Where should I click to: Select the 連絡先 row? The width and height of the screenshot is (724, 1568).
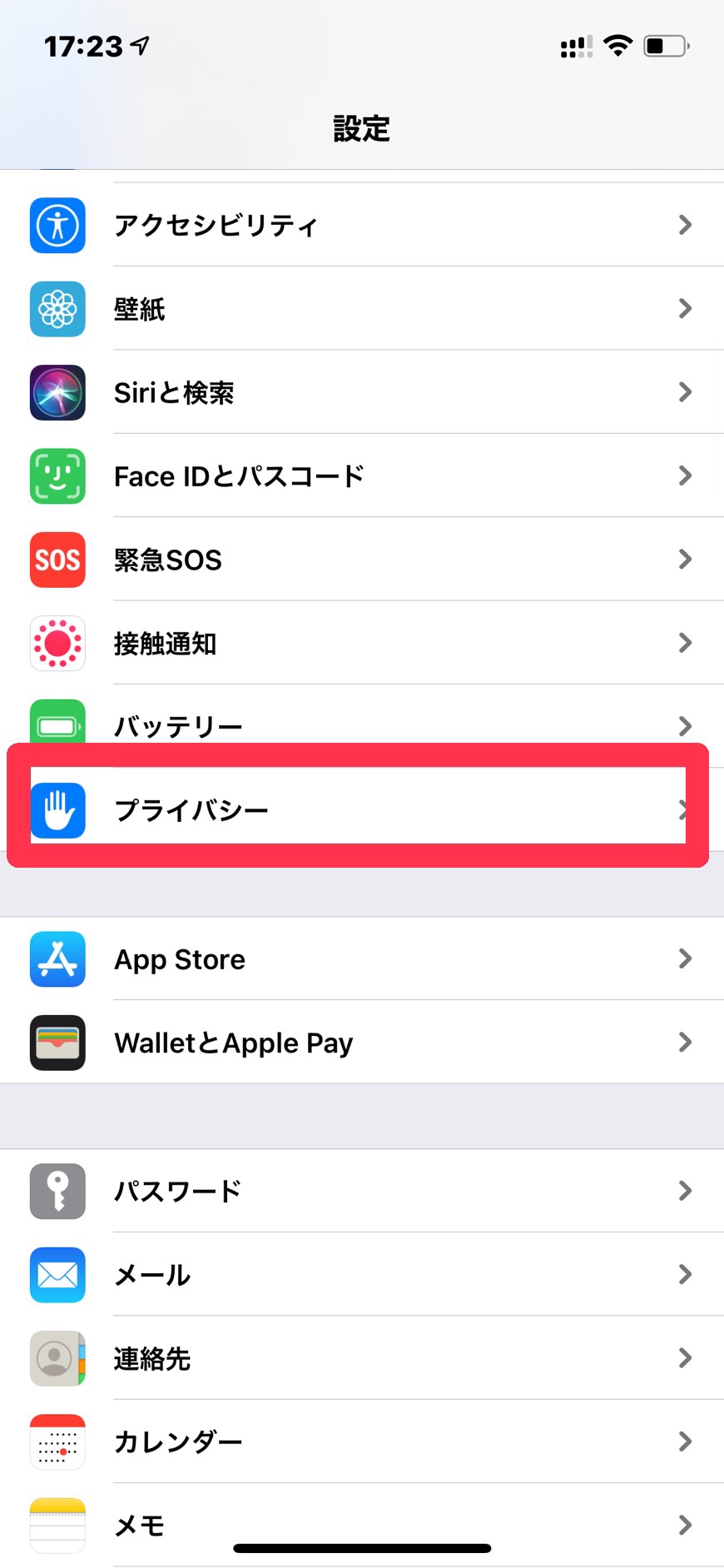(362, 1358)
